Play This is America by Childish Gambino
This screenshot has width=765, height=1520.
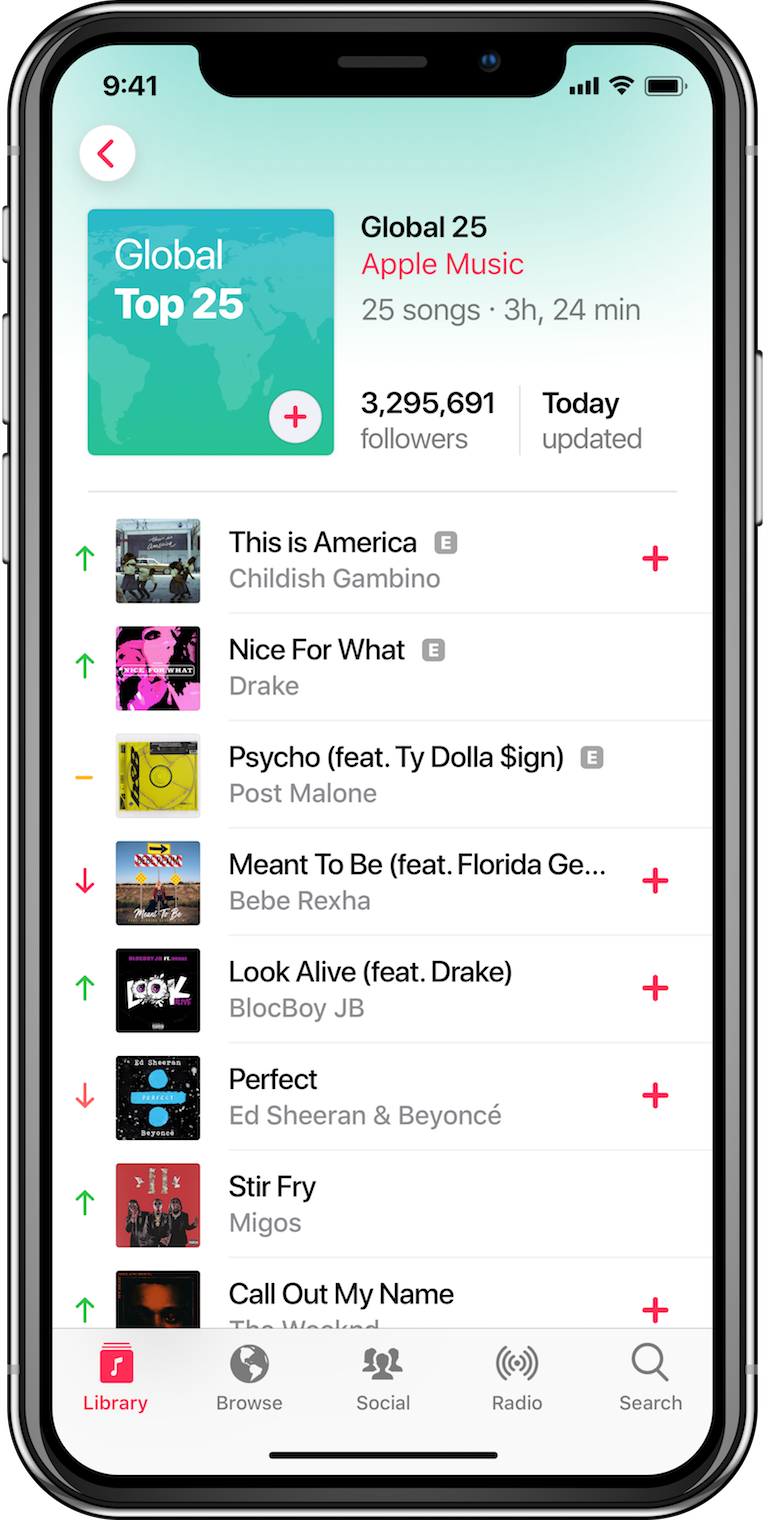[322, 543]
